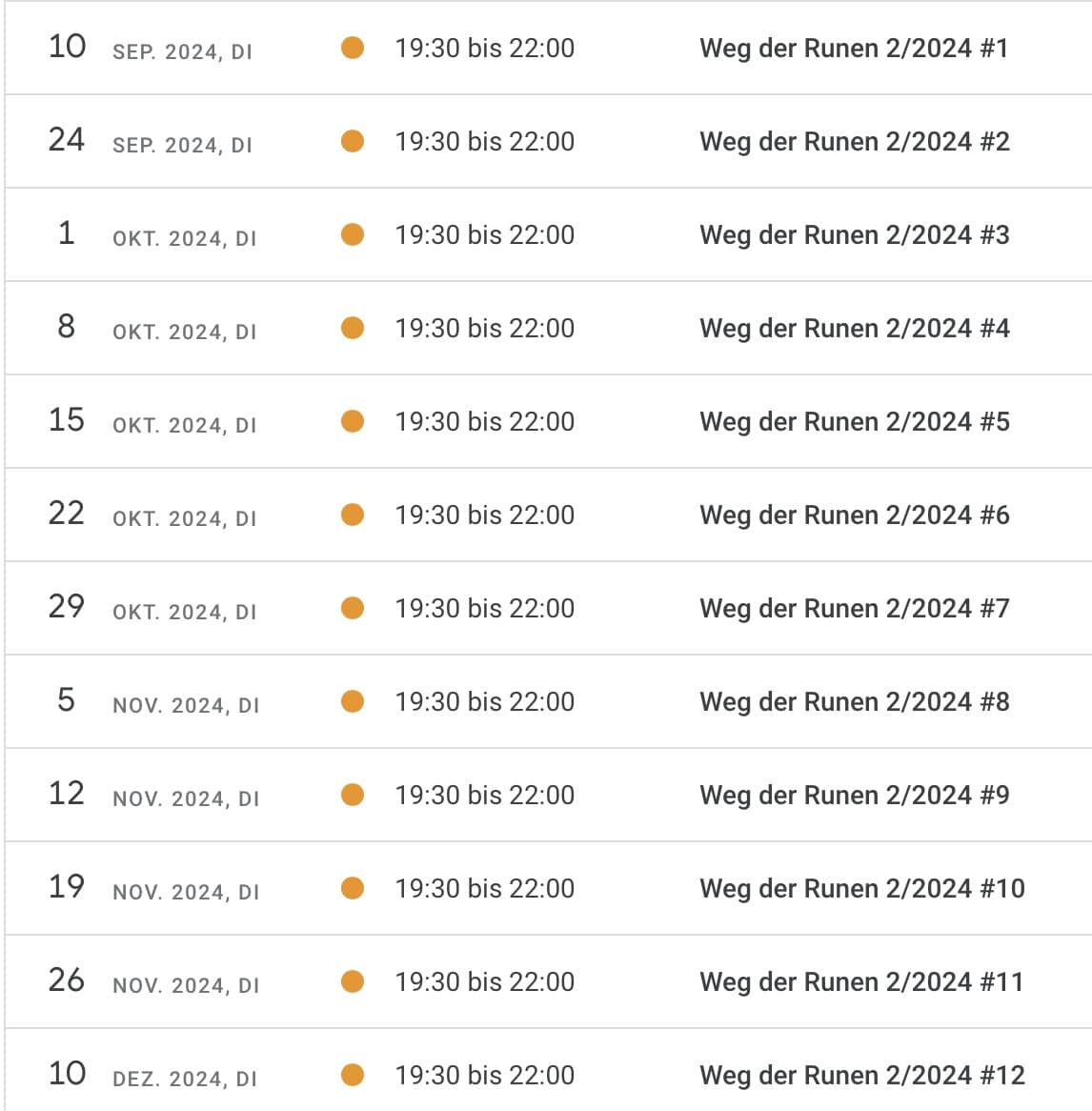This screenshot has height=1111, width=1092.
Task: Show details for Weg der Runen 2/2024 #7
Action: (854, 609)
